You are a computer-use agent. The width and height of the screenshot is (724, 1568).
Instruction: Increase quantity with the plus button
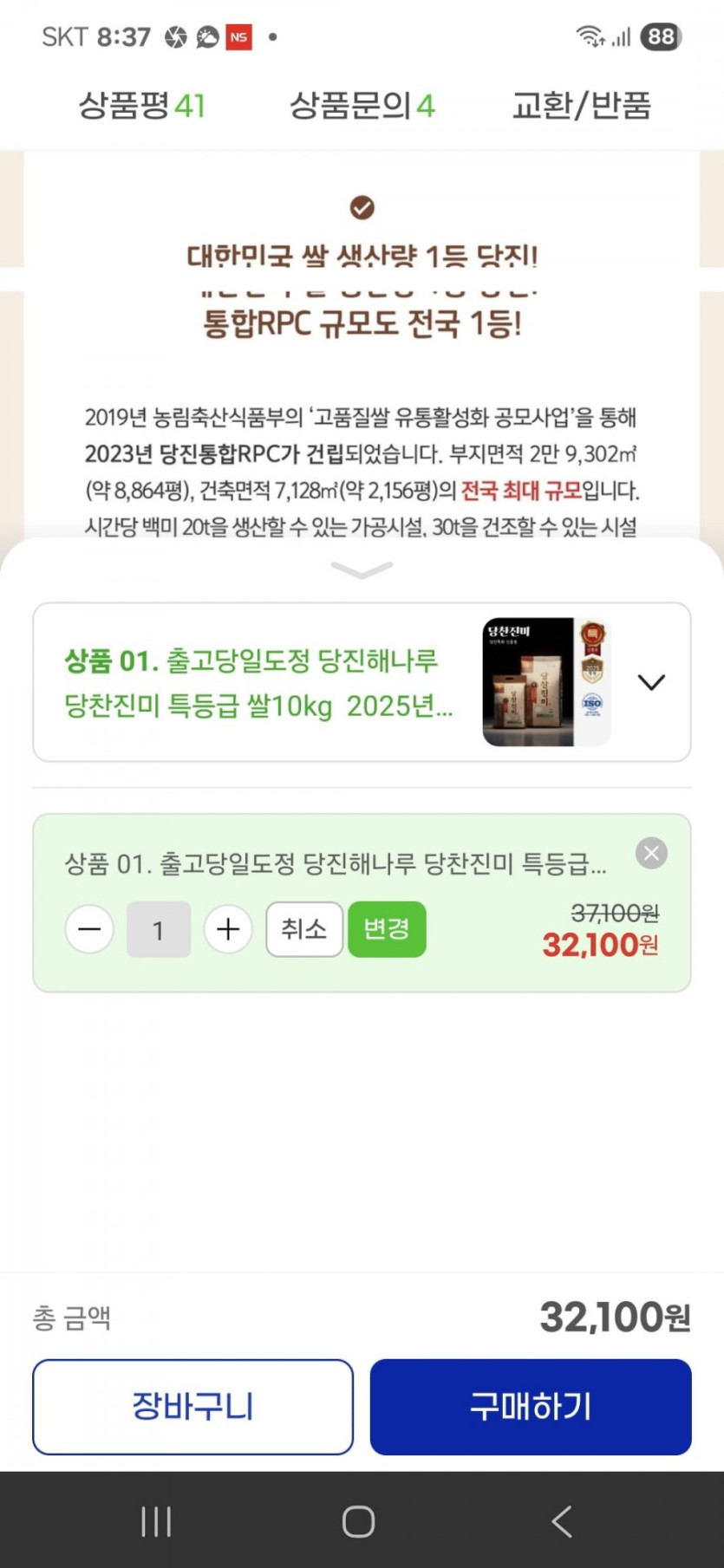pos(228,929)
